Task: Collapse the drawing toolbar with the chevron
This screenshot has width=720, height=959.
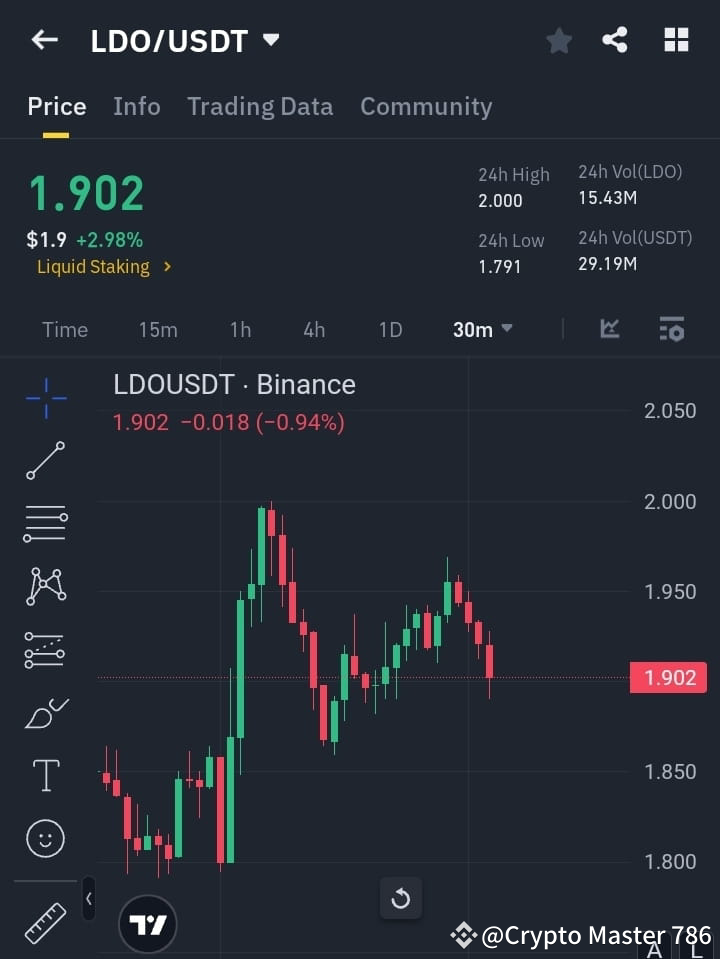Action: pyautogui.click(x=88, y=898)
